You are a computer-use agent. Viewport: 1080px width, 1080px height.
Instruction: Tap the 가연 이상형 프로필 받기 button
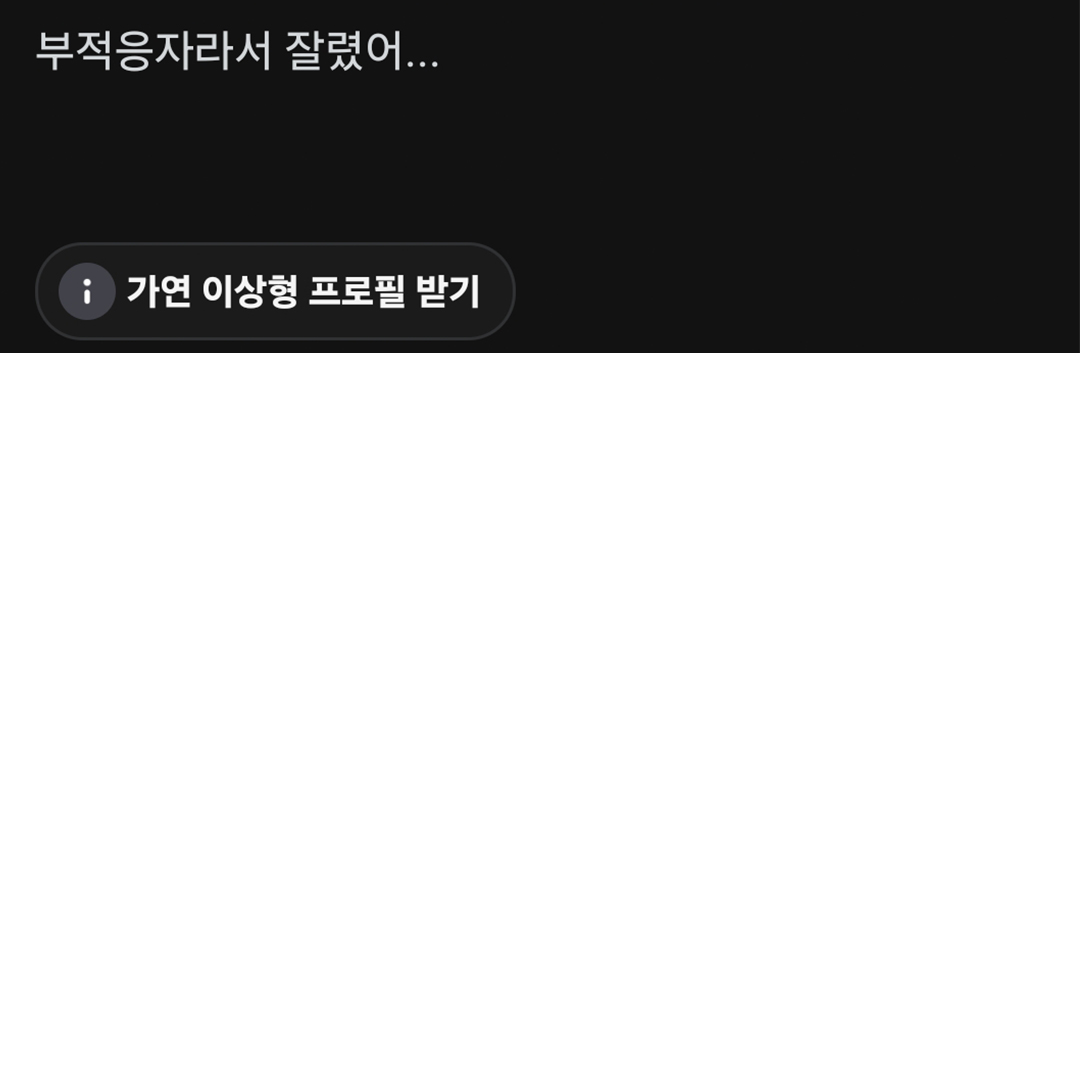[275, 291]
